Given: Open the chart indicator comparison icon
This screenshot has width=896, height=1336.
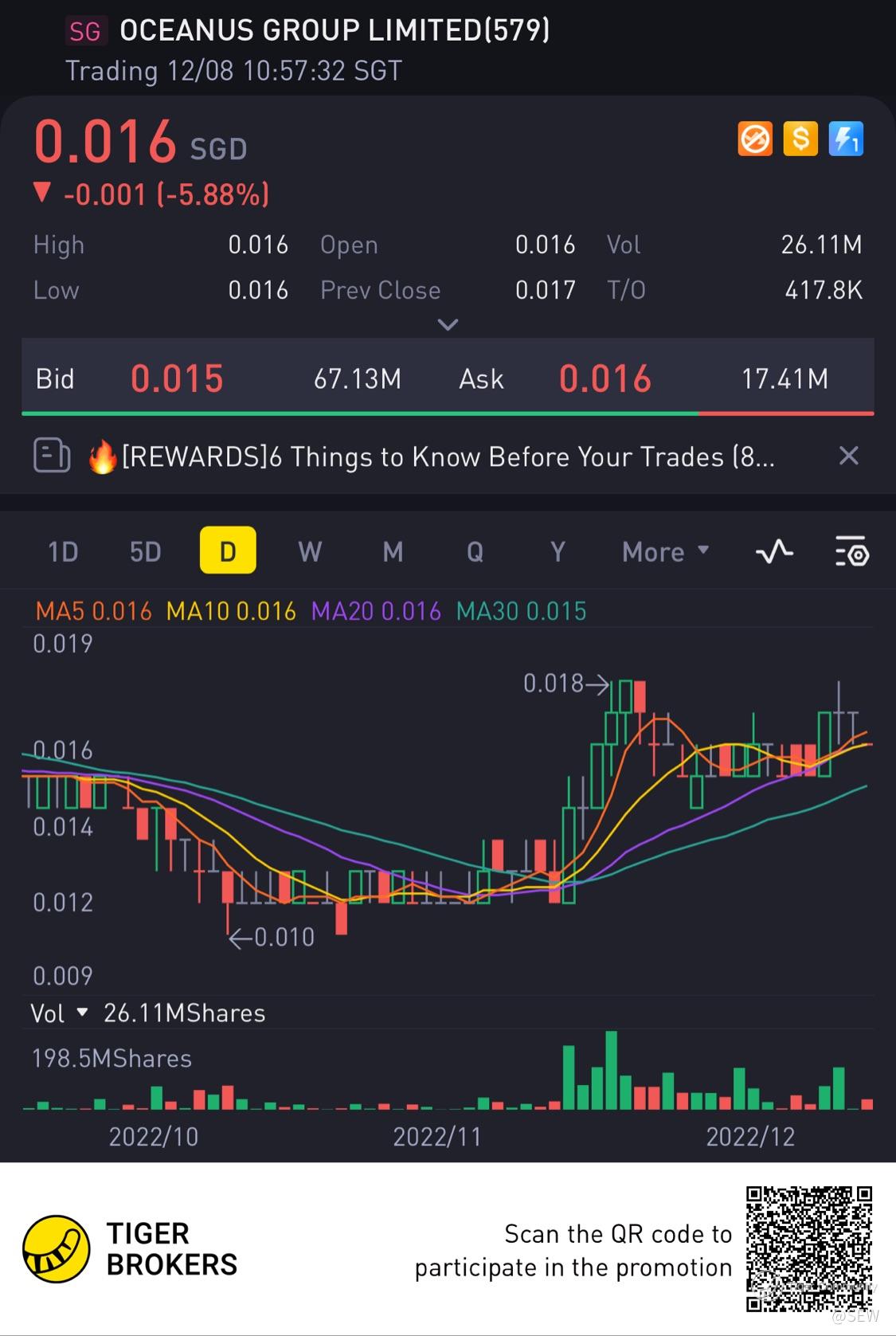Looking at the screenshot, I should click(774, 551).
